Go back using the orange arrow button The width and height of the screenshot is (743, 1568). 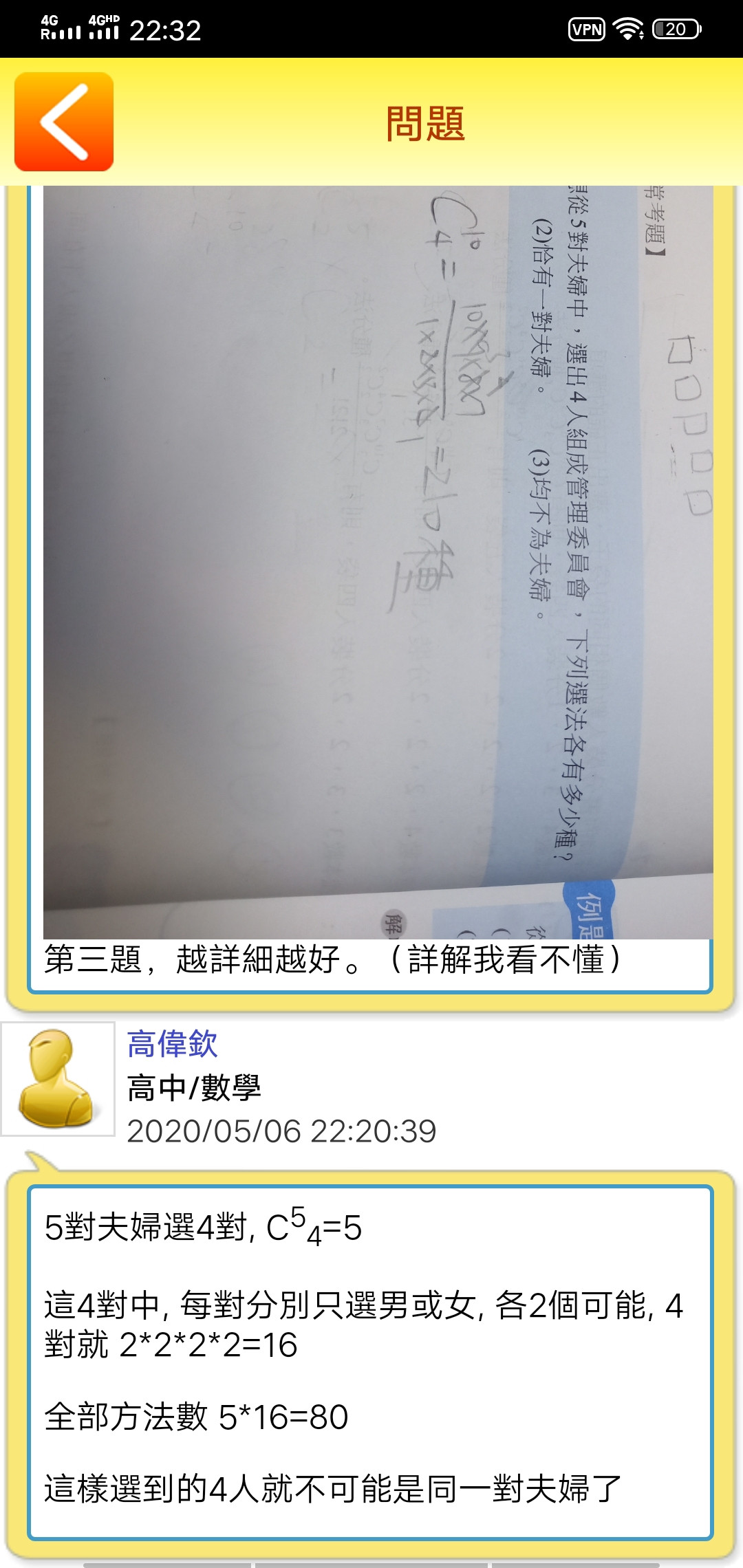[64, 122]
